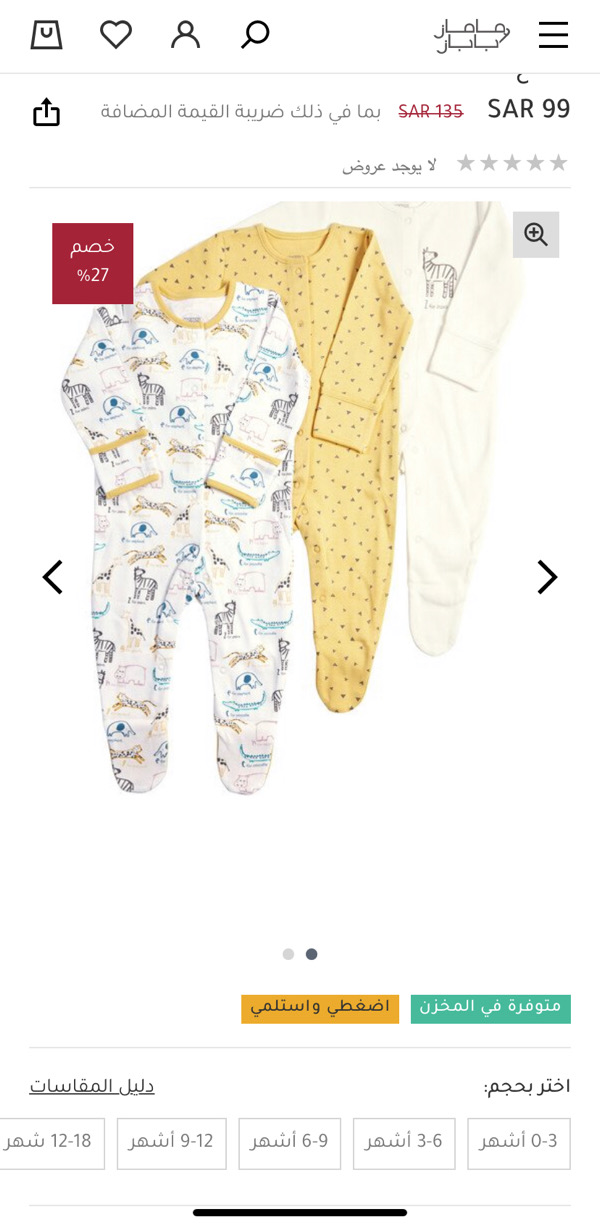Share this product
600x1228 pixels.
tap(46, 112)
